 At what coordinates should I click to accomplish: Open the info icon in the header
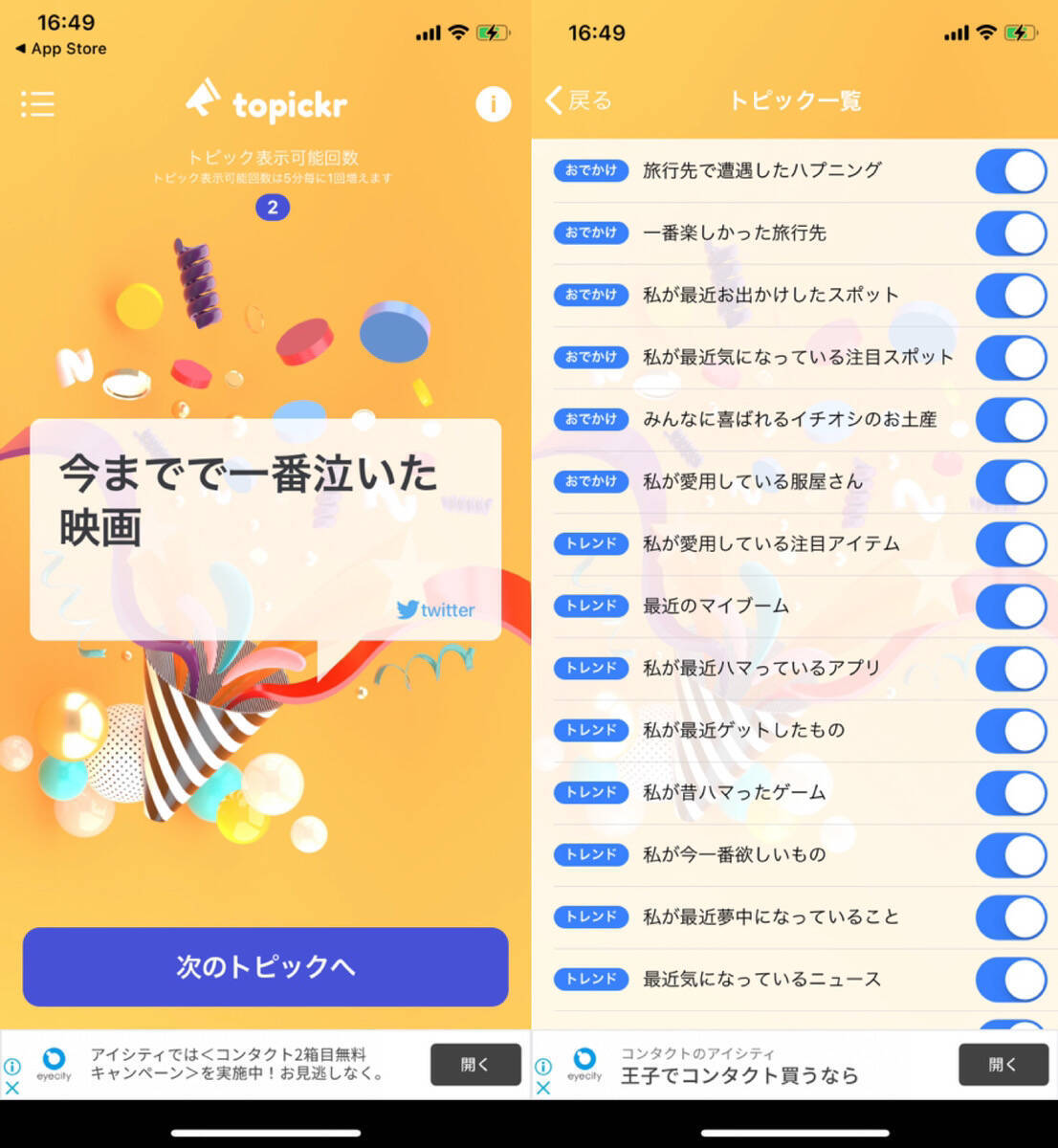(493, 103)
